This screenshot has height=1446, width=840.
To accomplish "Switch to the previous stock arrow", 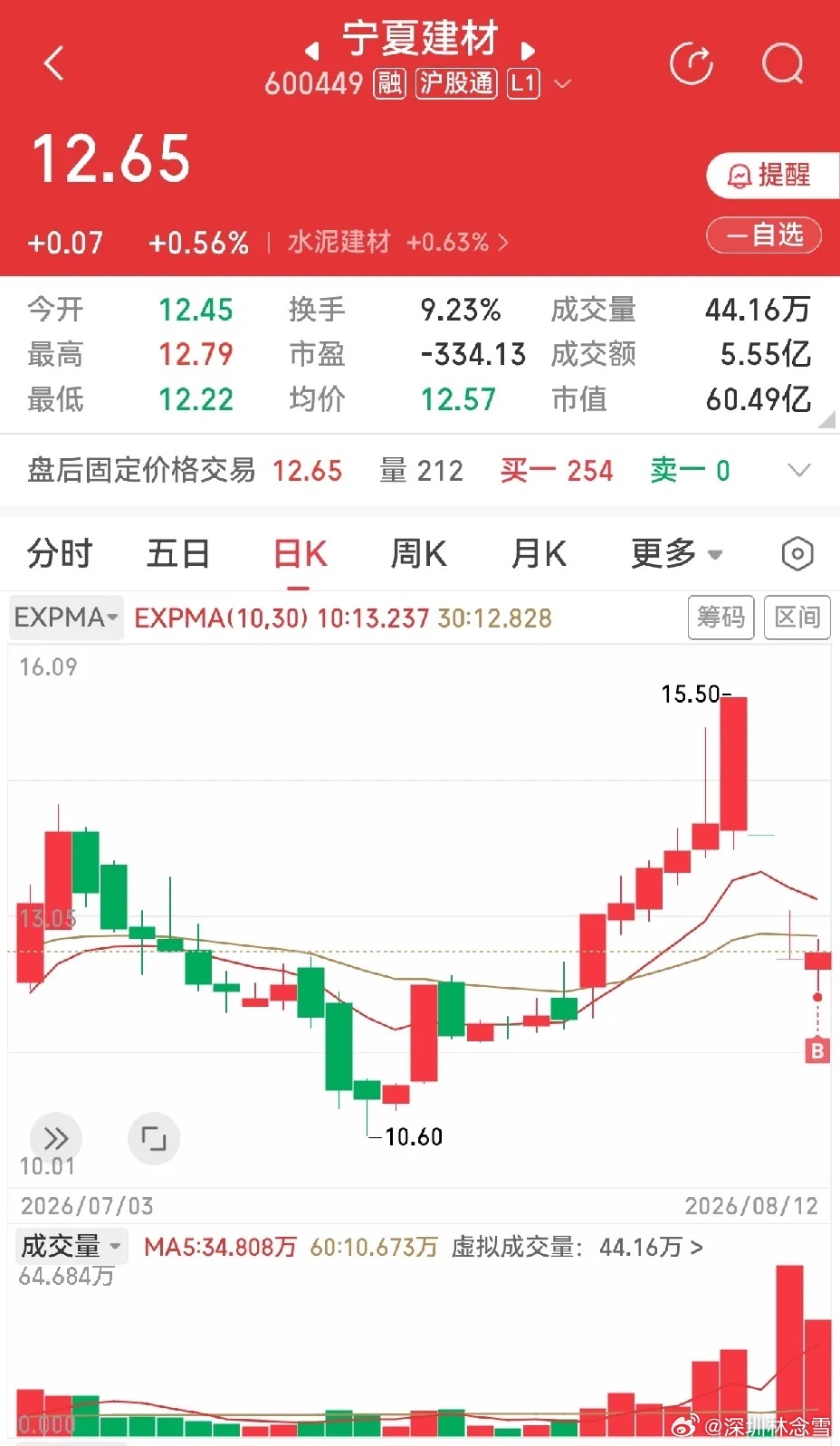I will coord(312,50).
